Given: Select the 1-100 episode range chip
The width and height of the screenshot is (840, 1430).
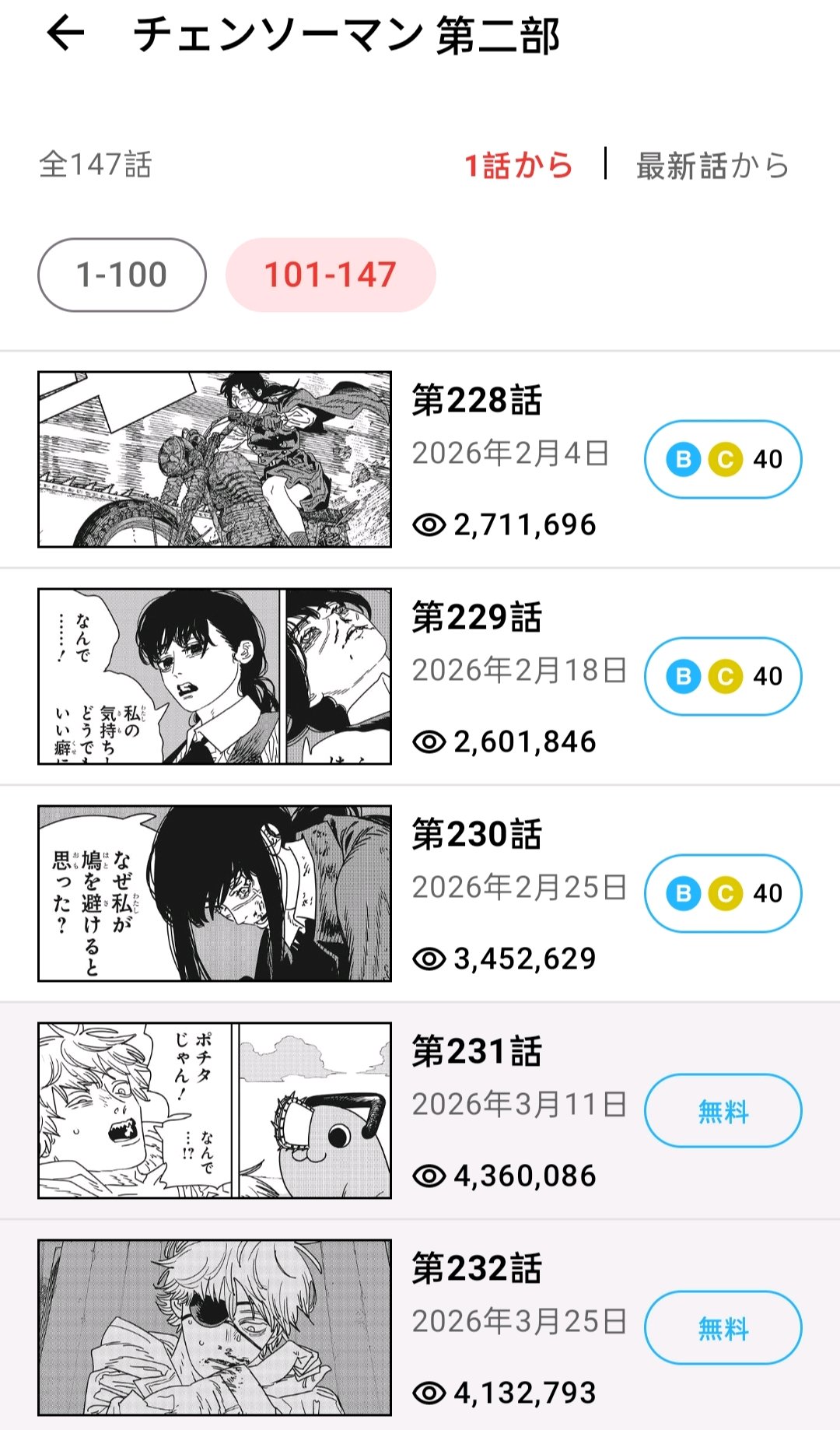Looking at the screenshot, I should [122, 275].
